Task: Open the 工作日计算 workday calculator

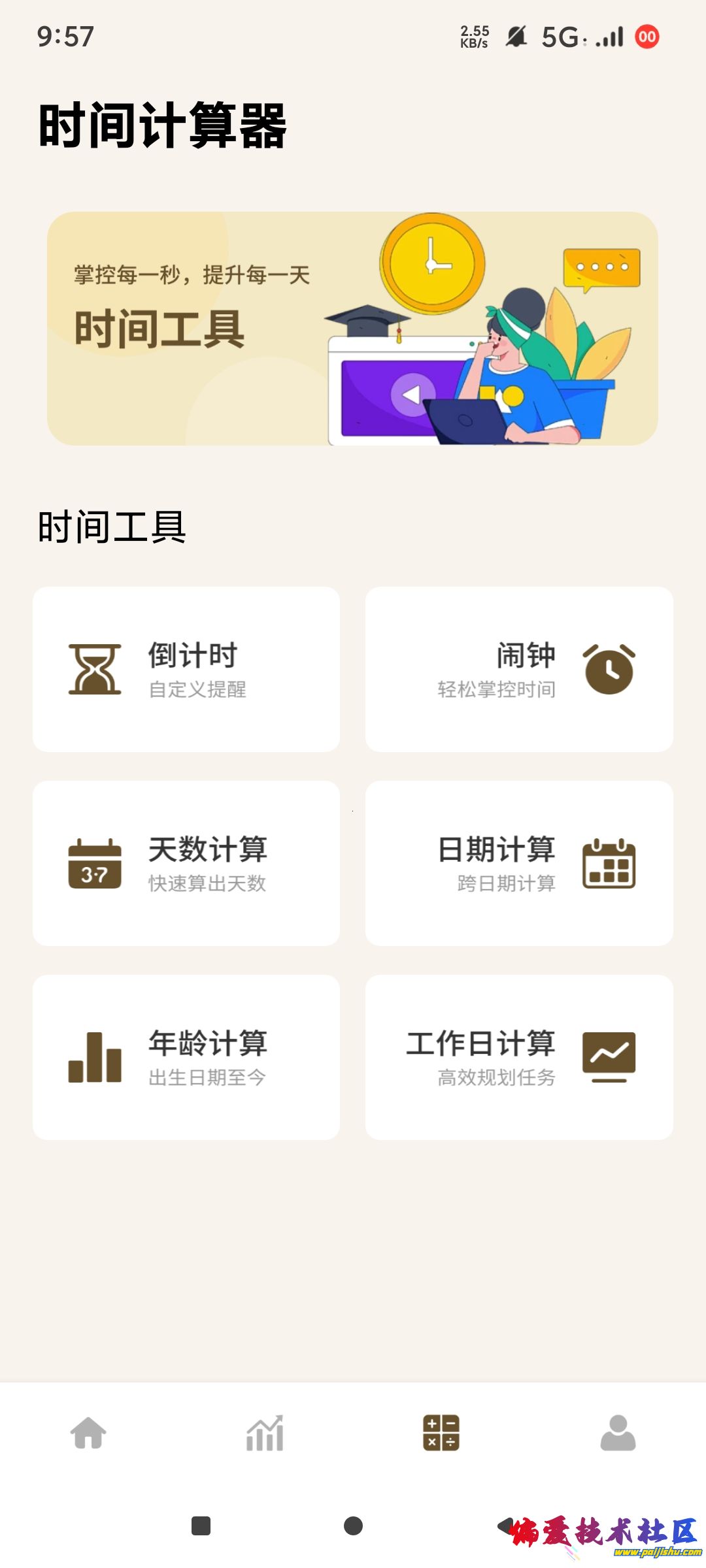Action: click(519, 1057)
